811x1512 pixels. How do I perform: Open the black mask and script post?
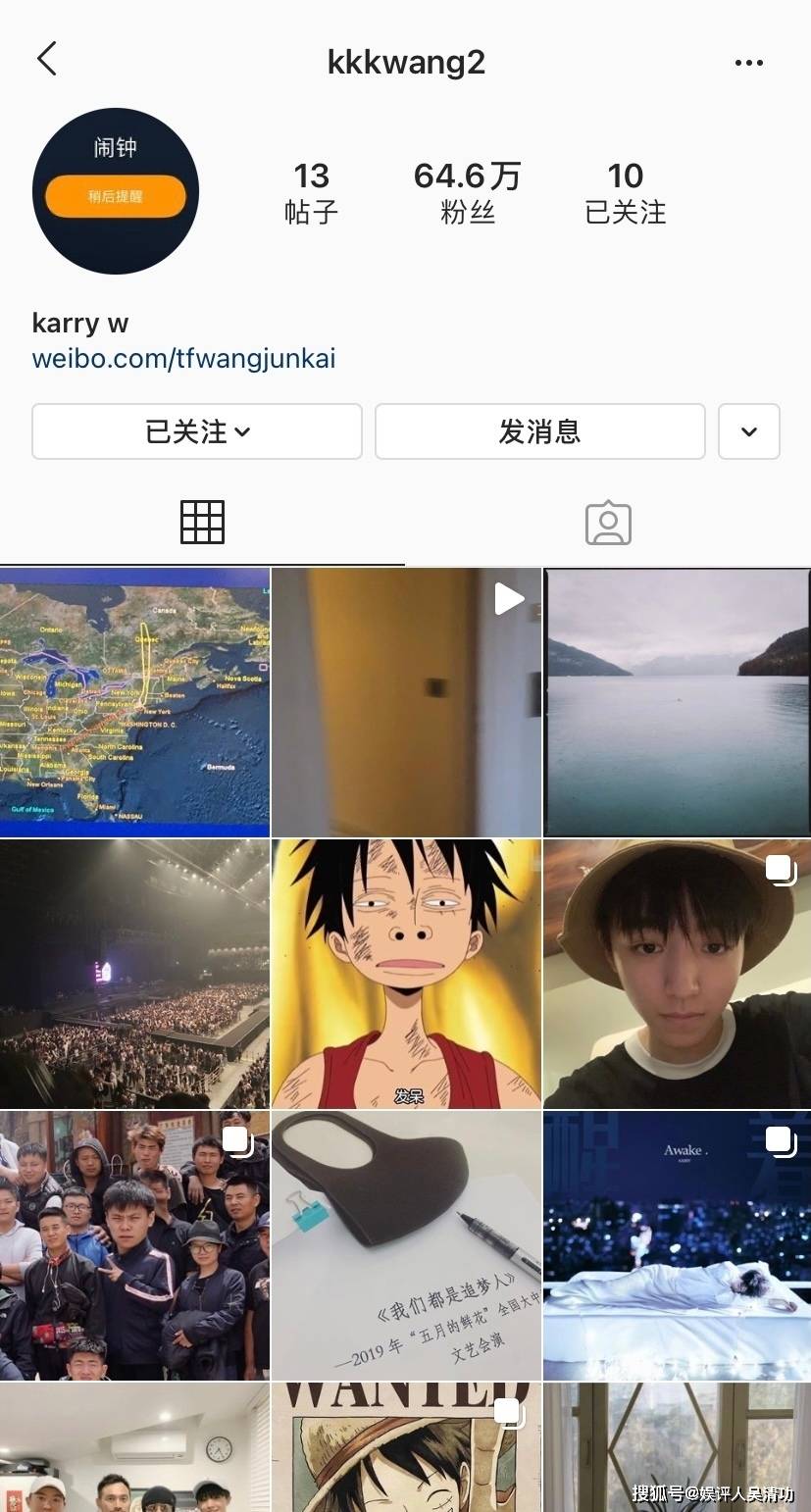coord(406,1245)
